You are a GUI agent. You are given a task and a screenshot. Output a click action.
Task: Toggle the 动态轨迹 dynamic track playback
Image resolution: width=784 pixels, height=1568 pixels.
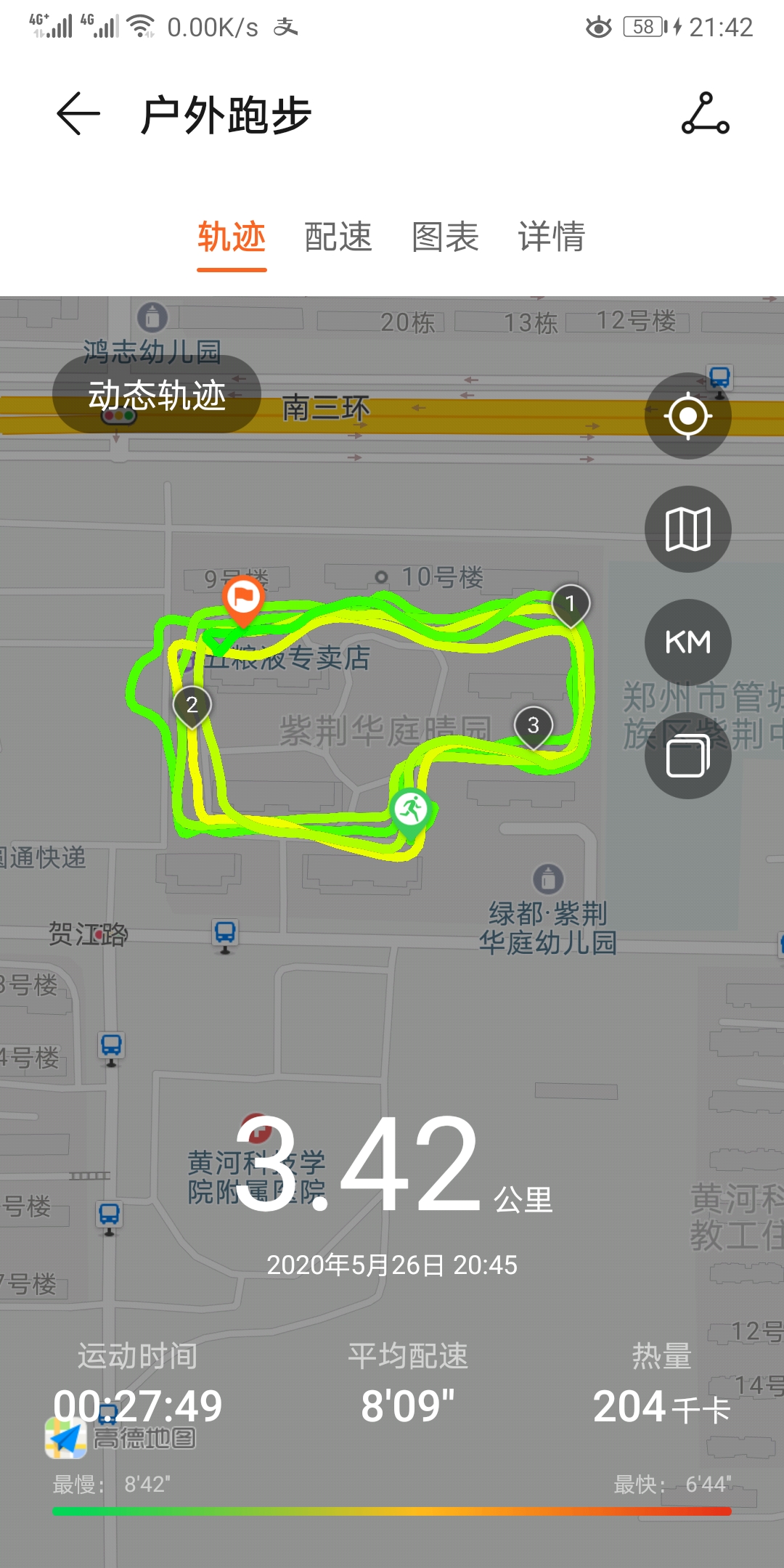coord(156,393)
